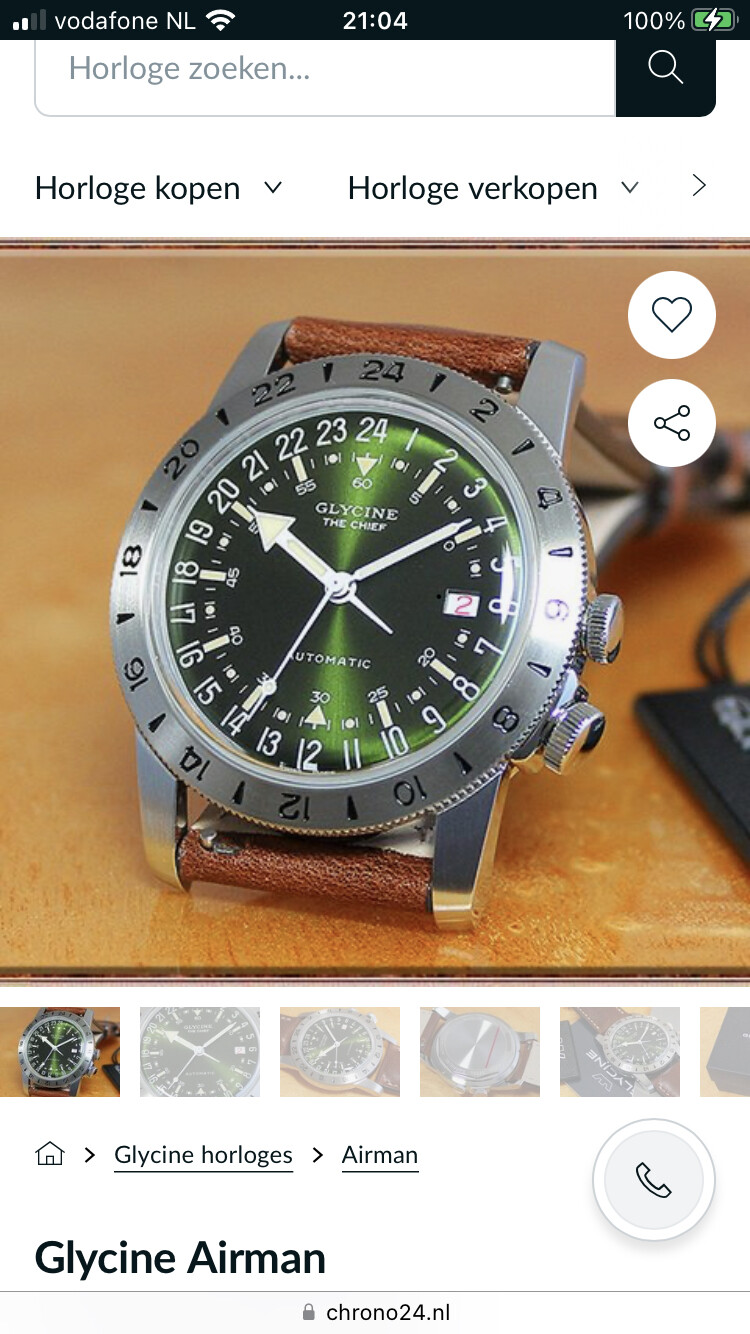Expand the Horloge verkopen menu
750x1334 pixels.
(x=493, y=188)
